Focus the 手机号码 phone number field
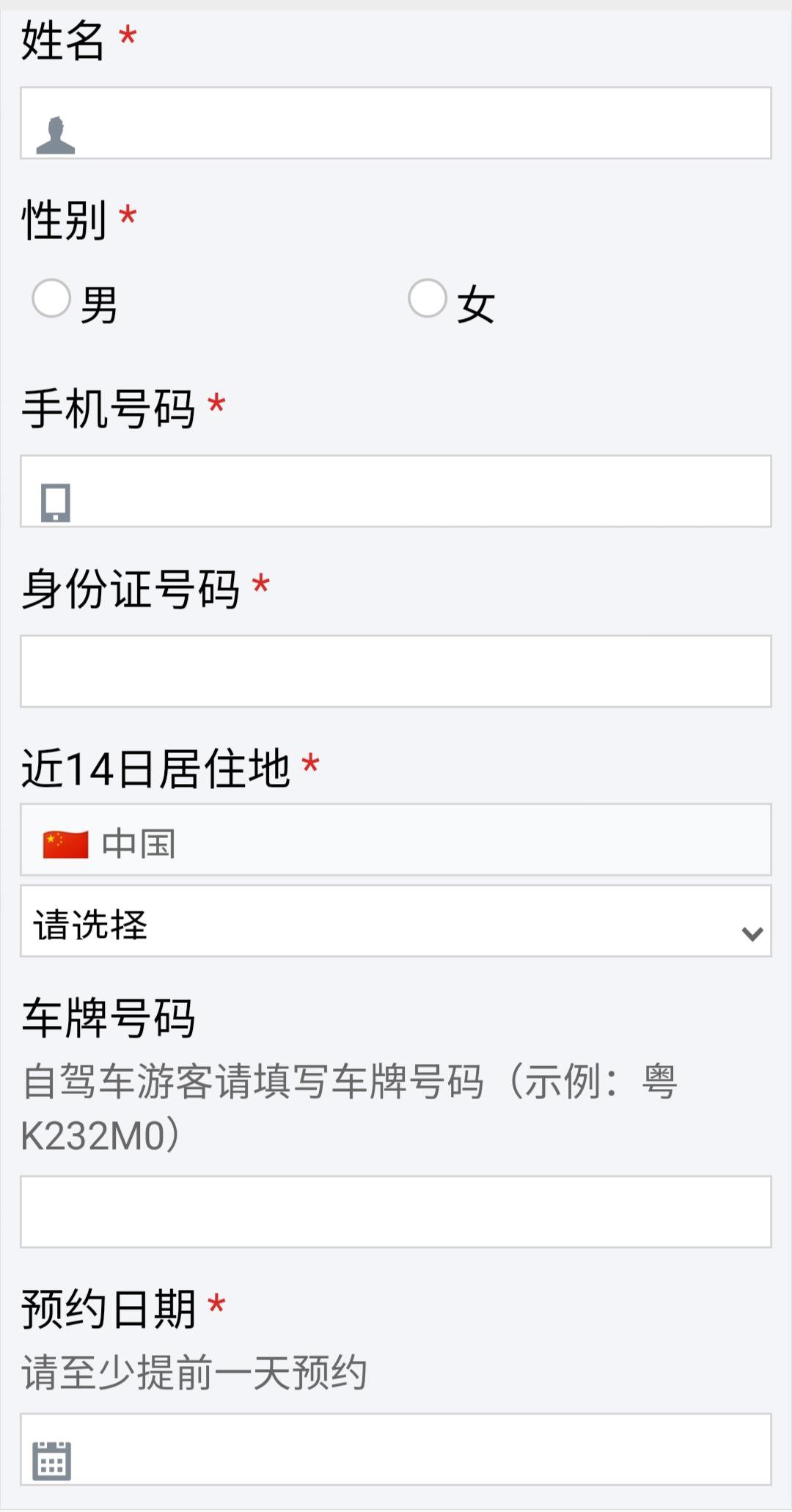This screenshot has width=792, height=1512. [x=396, y=491]
